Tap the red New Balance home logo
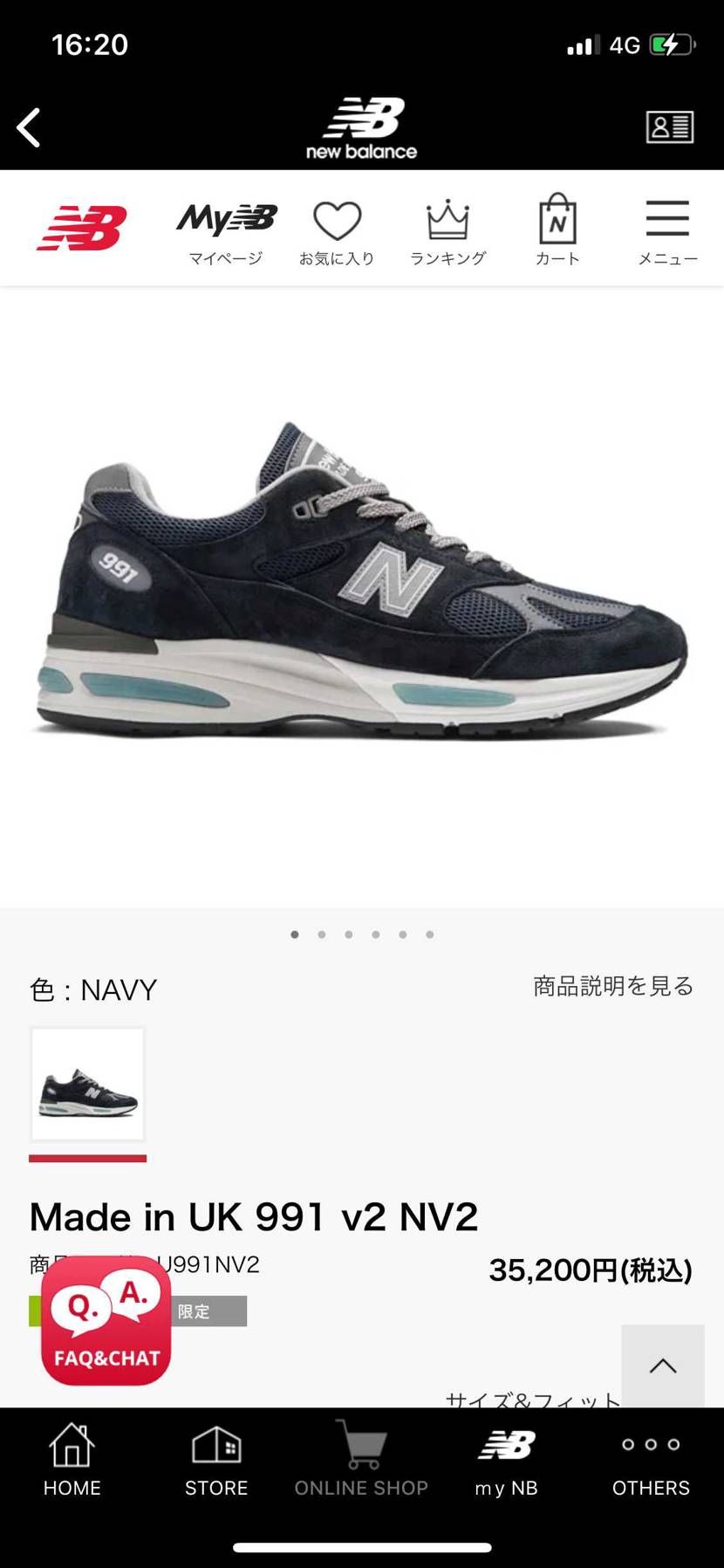724x1568 pixels. [x=82, y=229]
